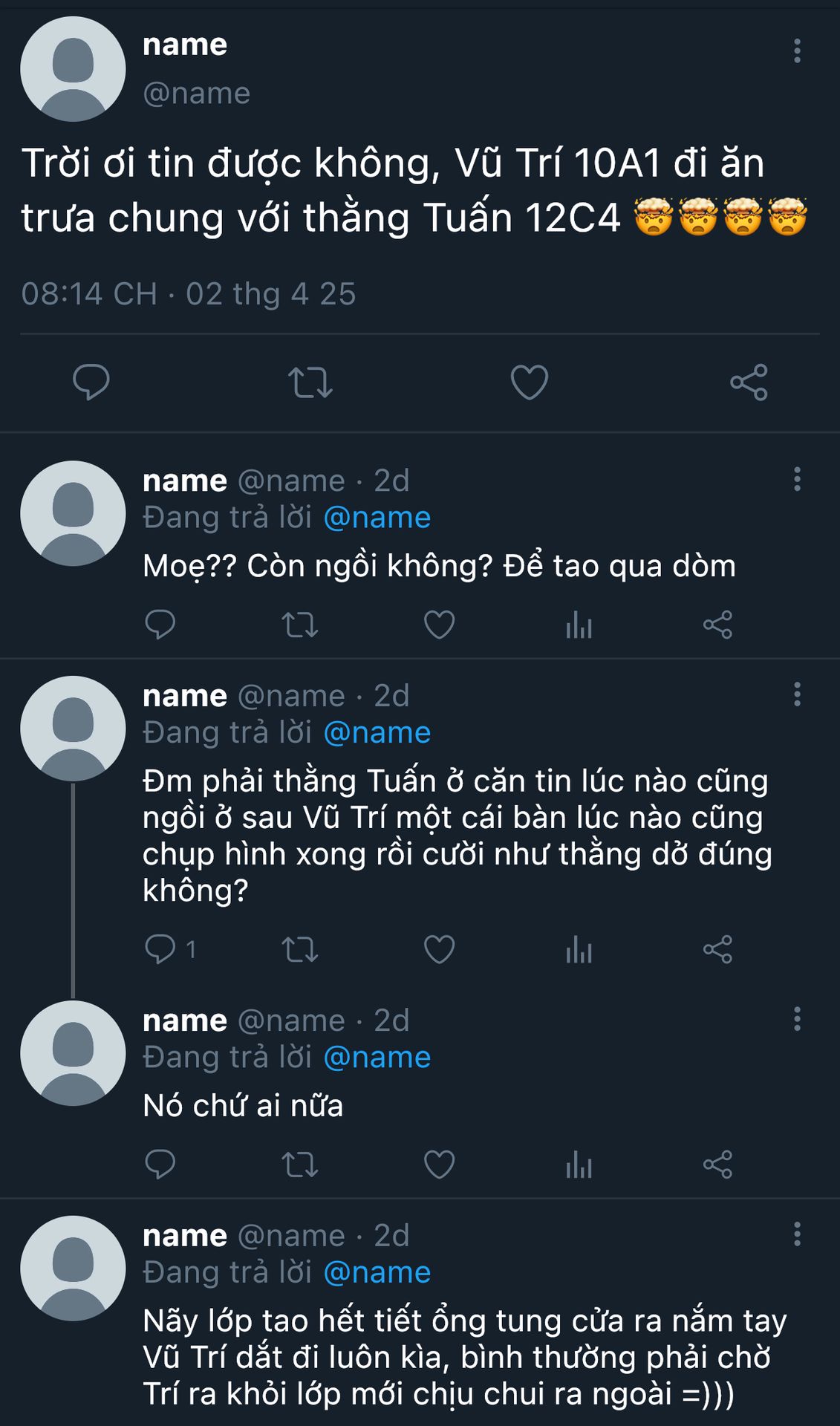Open overflow menu on "Nó chứ ai nữa" reply

797,1019
